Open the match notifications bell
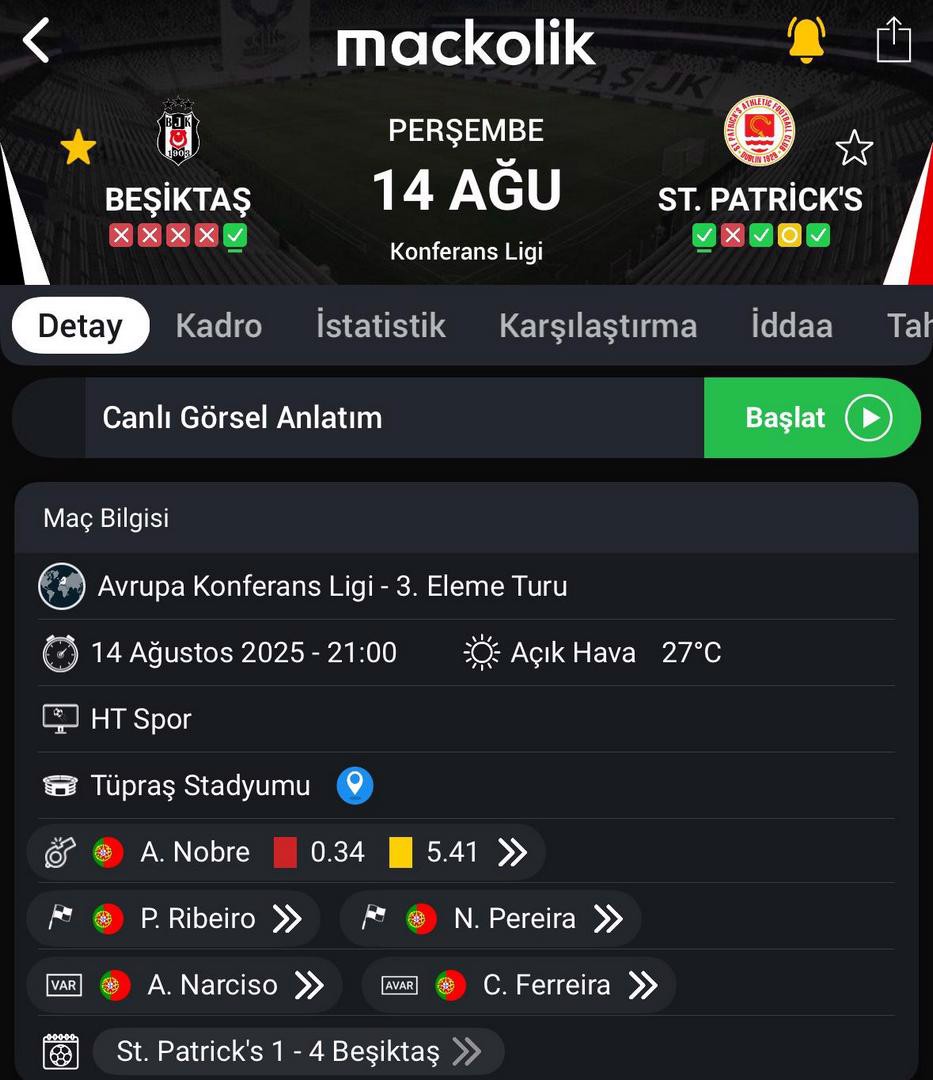 pos(806,41)
